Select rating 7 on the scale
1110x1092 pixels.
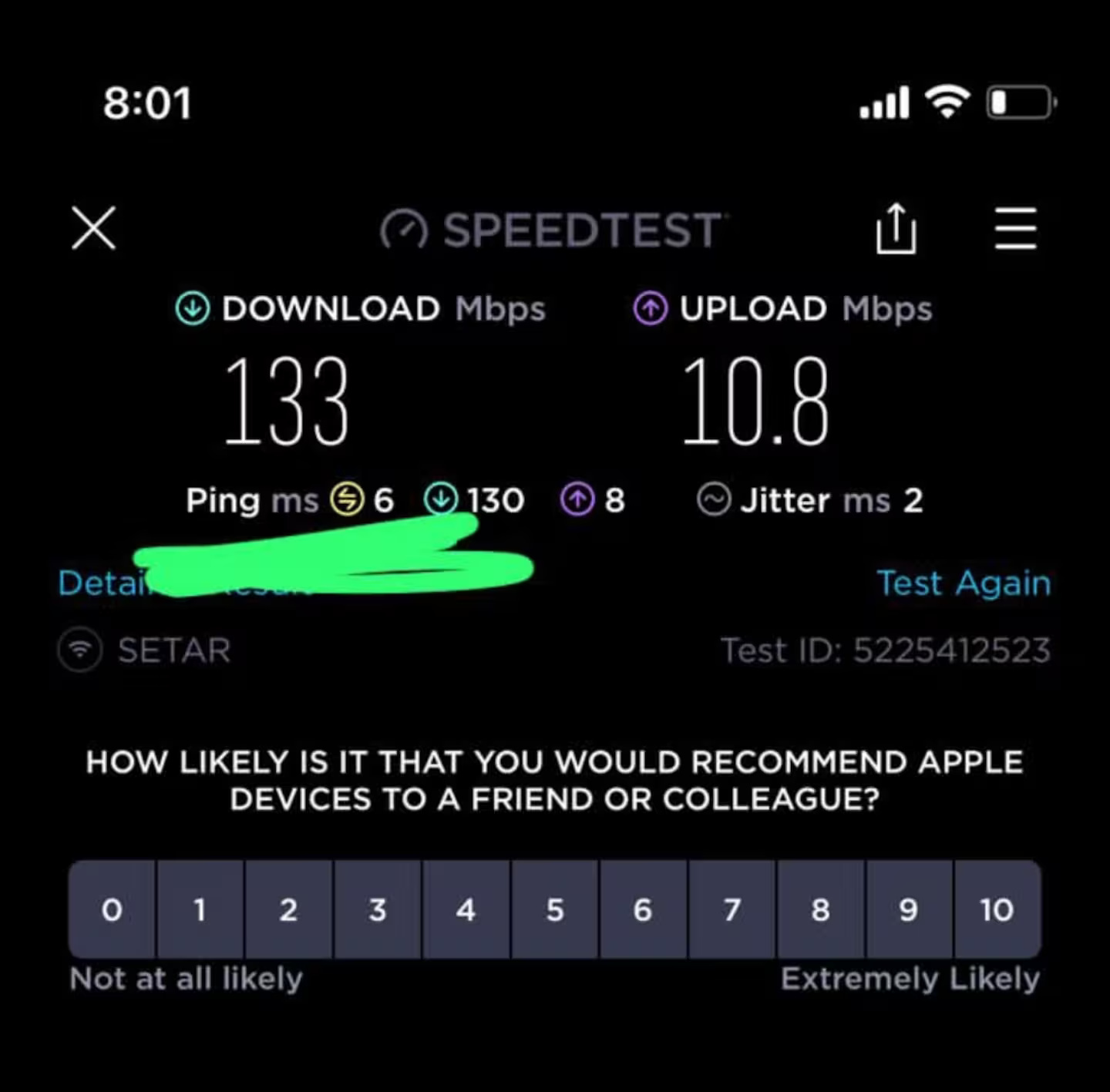732,909
